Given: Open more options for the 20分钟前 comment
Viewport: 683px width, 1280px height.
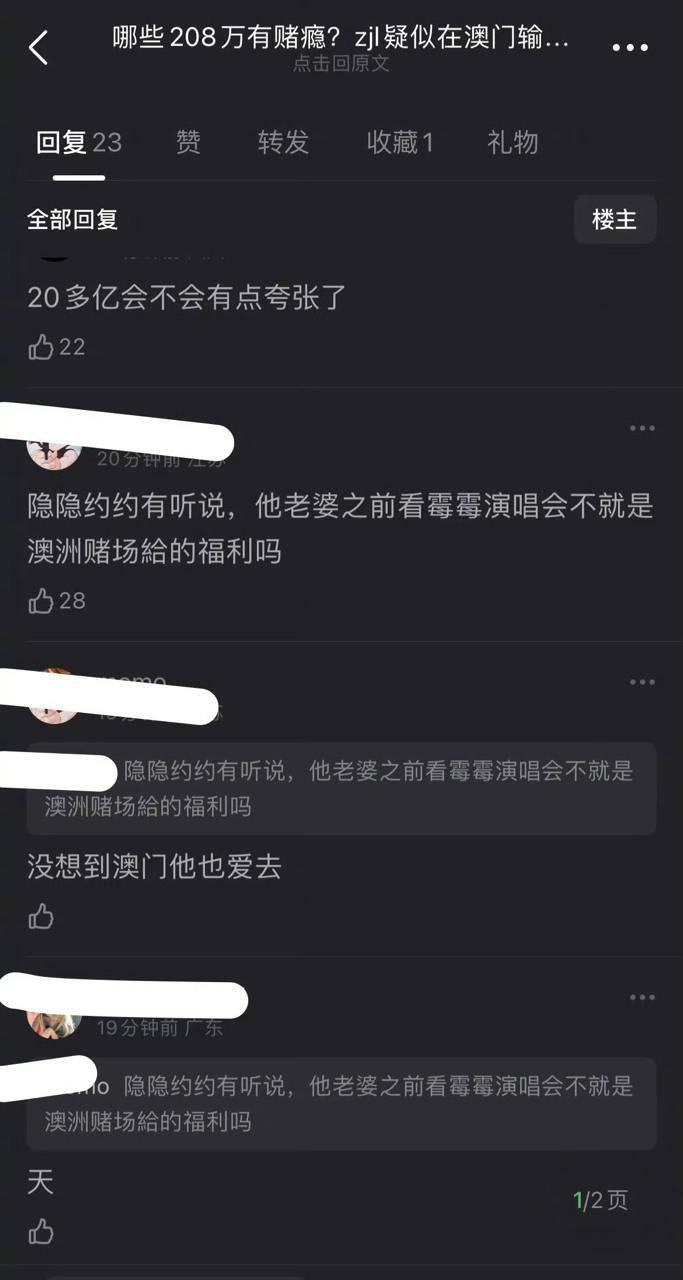Looking at the screenshot, I should click(642, 429).
